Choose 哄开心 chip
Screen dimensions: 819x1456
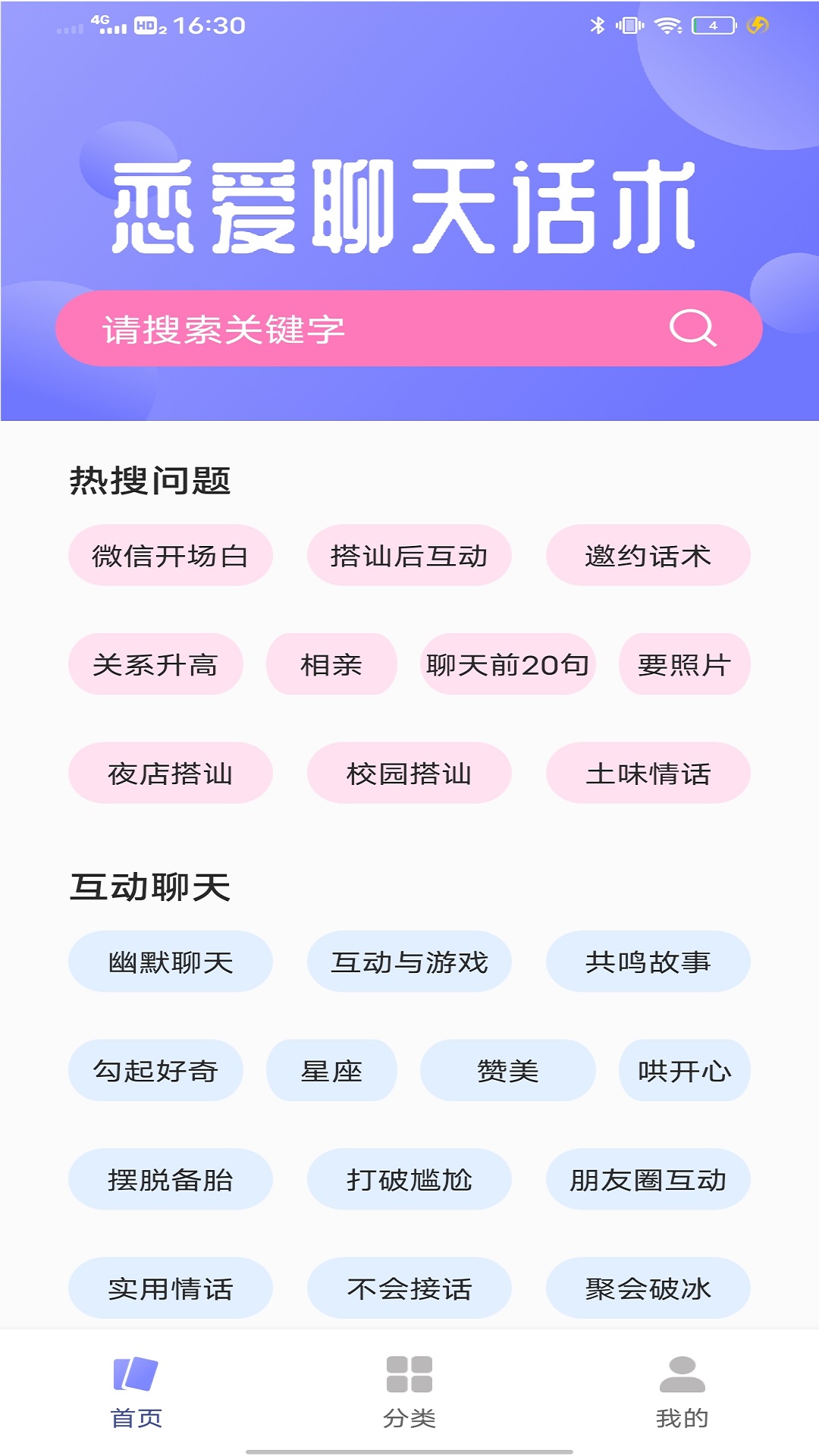(684, 1071)
